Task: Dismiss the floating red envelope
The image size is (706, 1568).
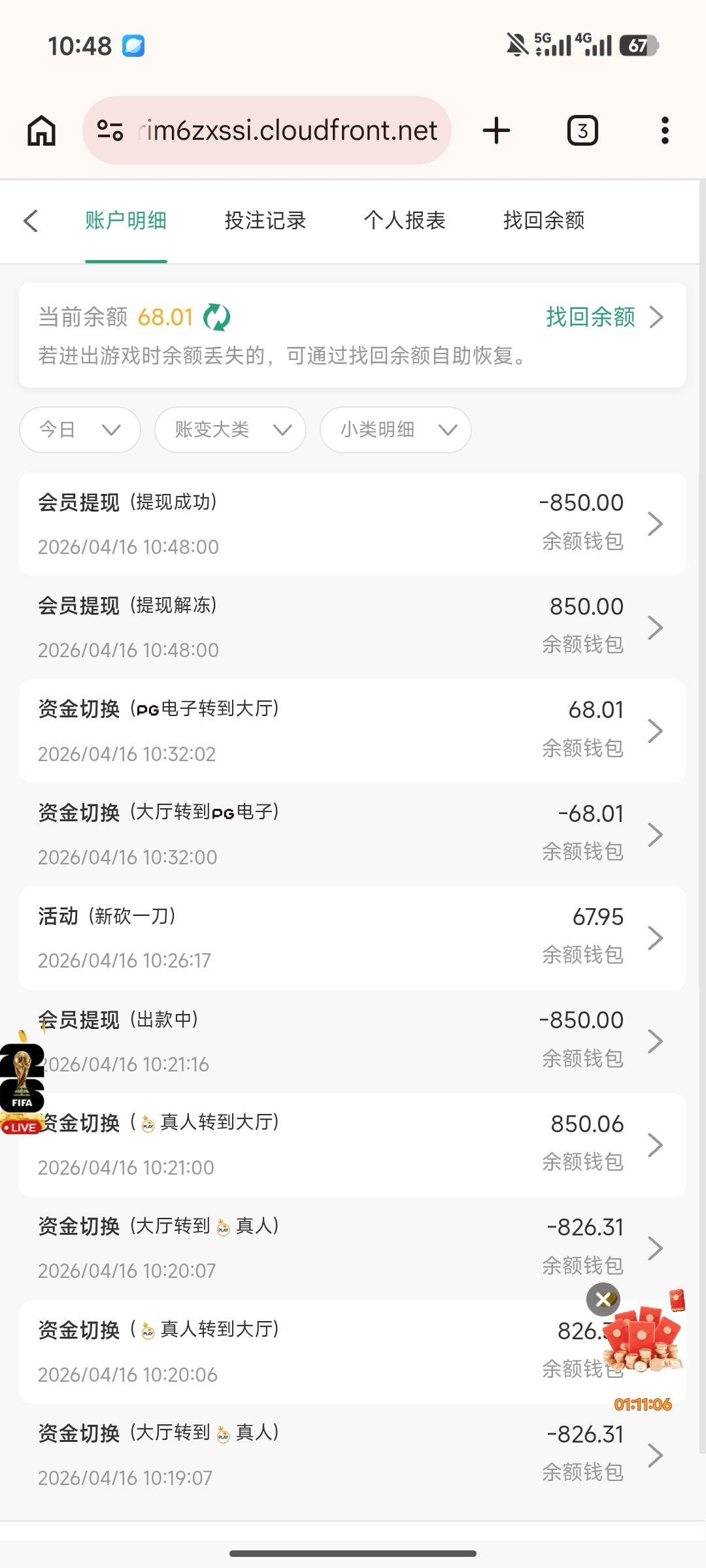Action: tap(603, 1299)
